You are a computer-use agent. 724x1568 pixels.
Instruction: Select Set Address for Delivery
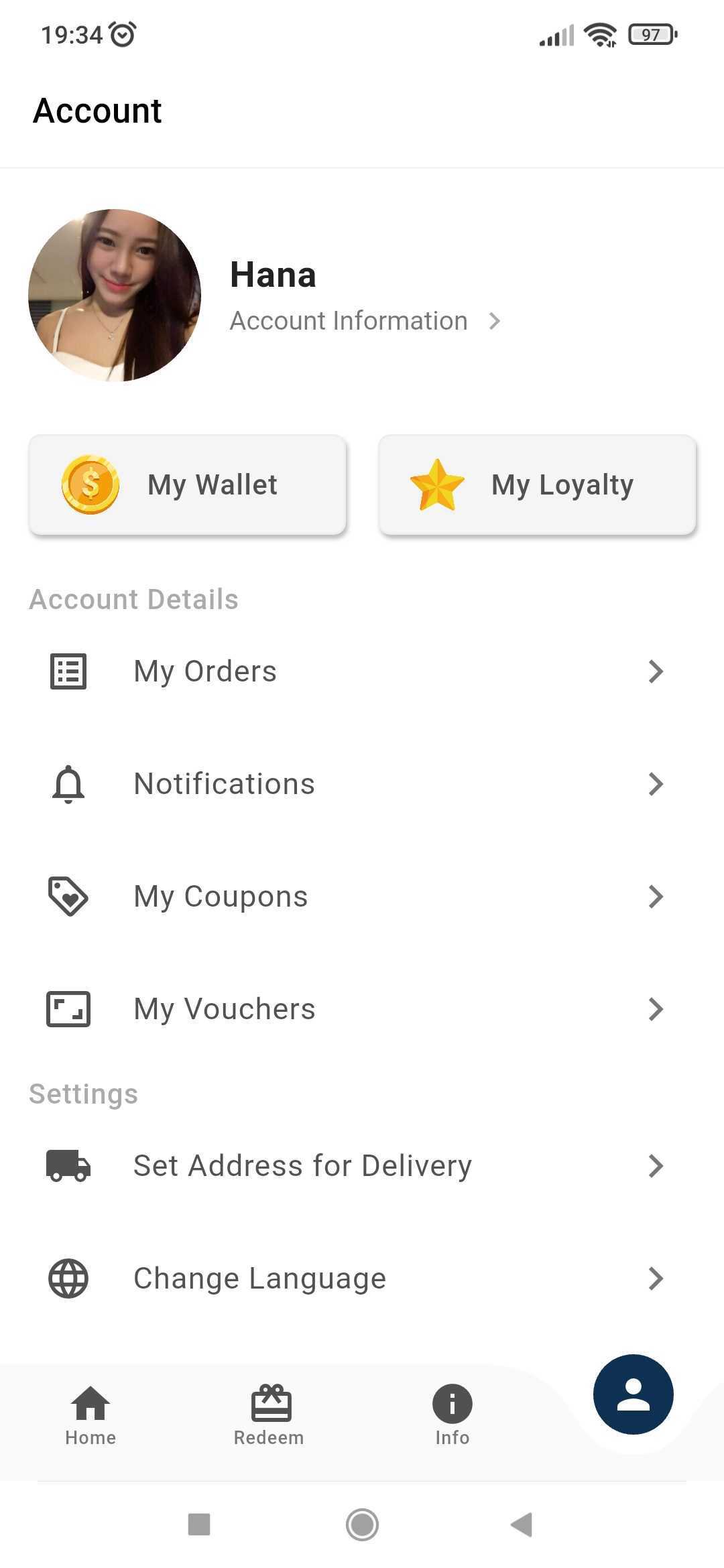click(362, 1166)
